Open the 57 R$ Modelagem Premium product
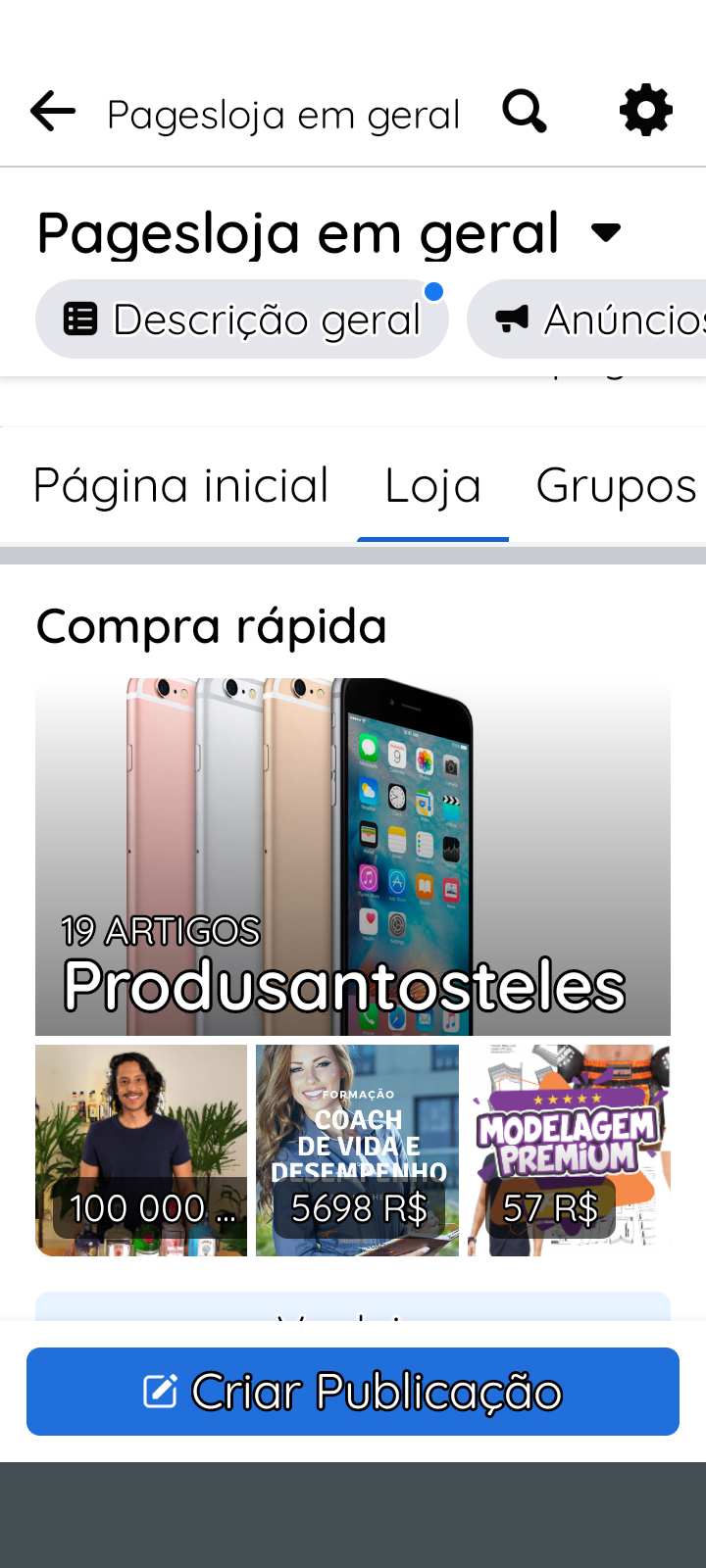Viewport: 706px width, 1568px height. (x=569, y=1151)
